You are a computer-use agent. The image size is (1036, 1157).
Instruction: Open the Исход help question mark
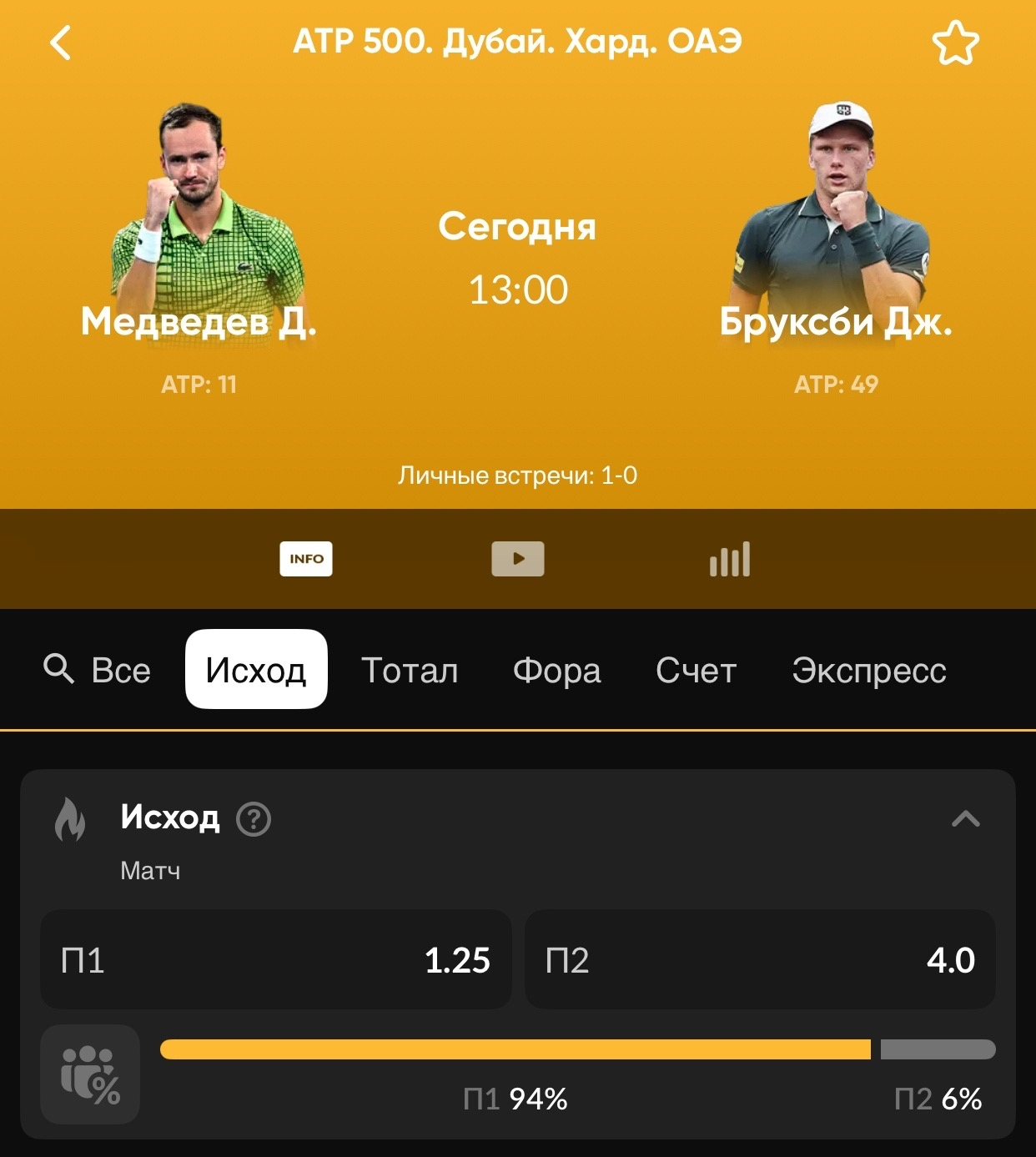(x=254, y=819)
